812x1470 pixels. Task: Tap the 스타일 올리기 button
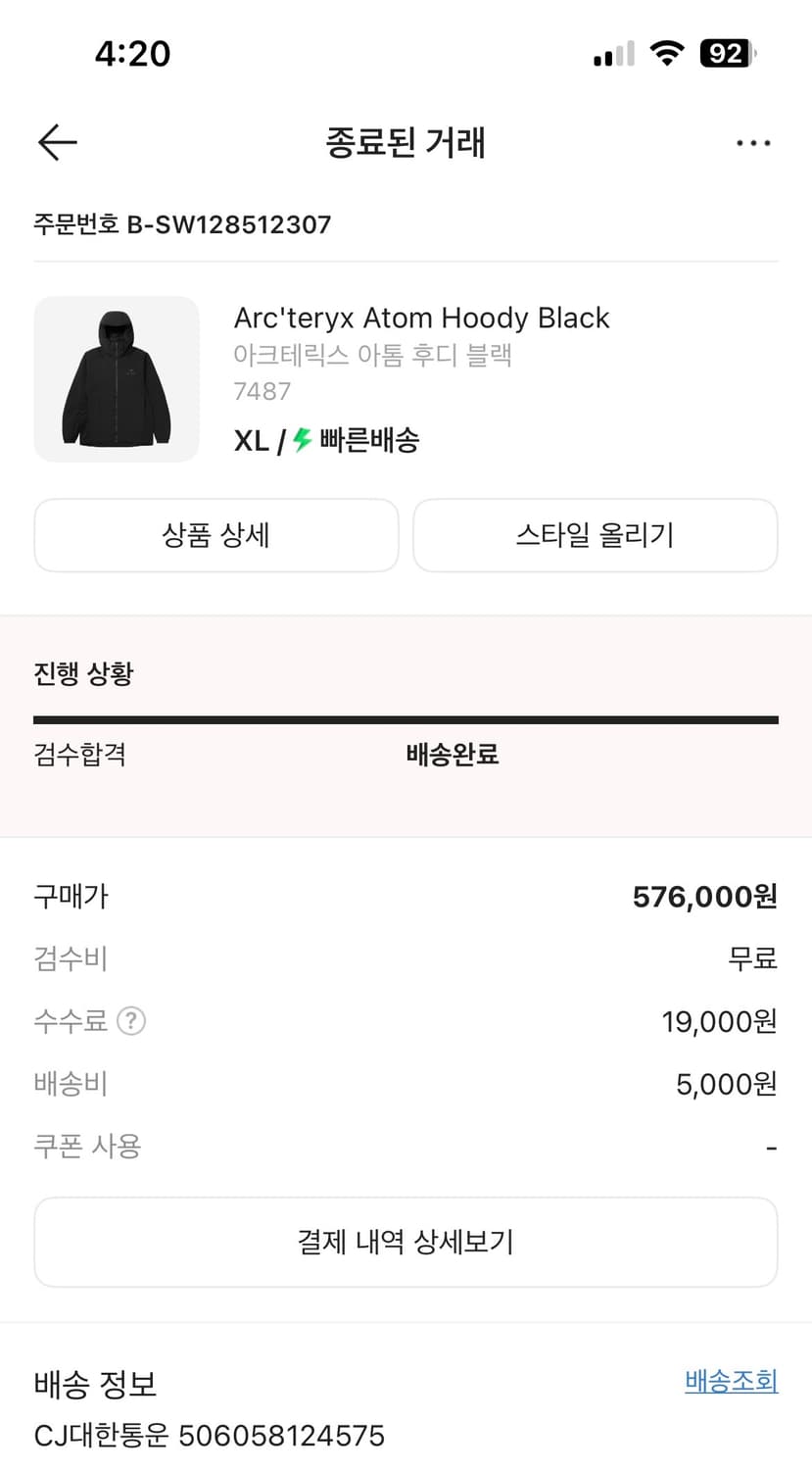(x=595, y=535)
